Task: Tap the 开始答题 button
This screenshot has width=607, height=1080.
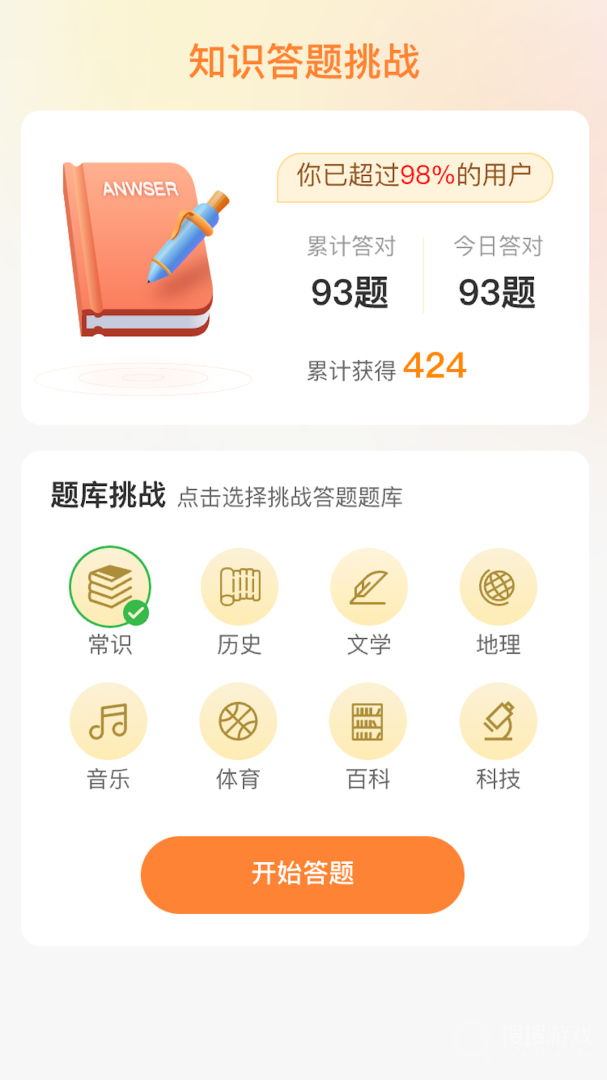Action: point(302,874)
